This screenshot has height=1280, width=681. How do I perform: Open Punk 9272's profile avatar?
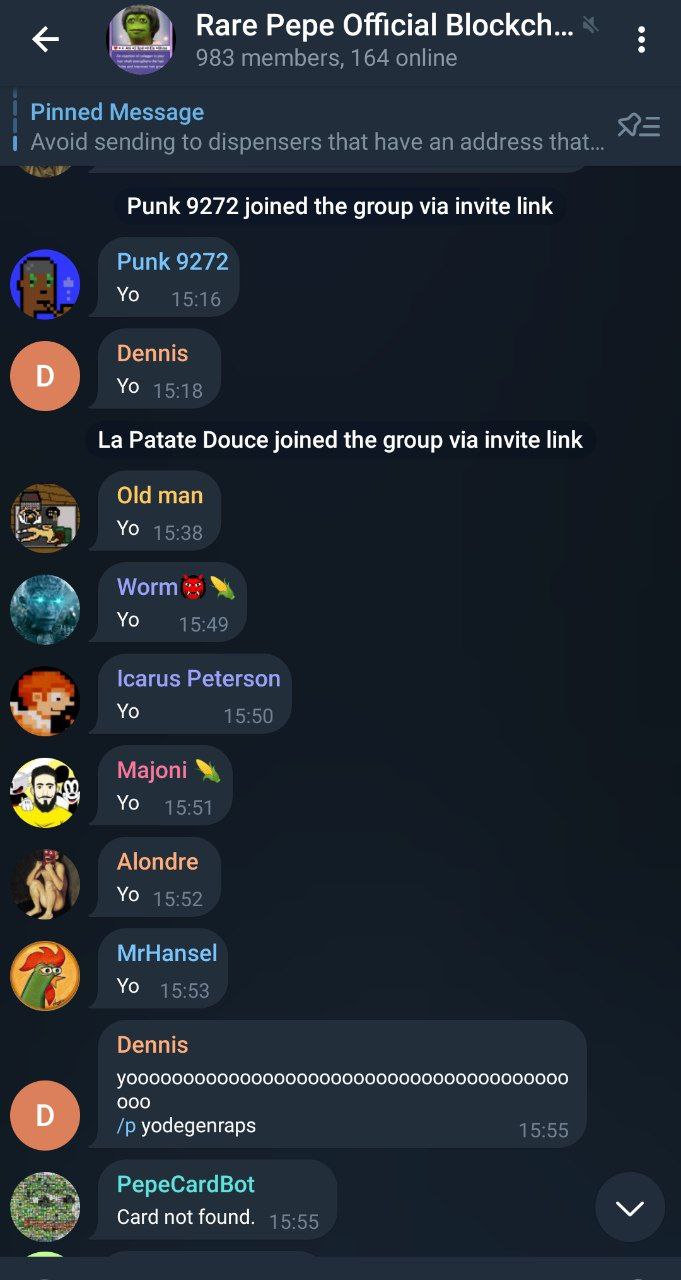[45, 284]
